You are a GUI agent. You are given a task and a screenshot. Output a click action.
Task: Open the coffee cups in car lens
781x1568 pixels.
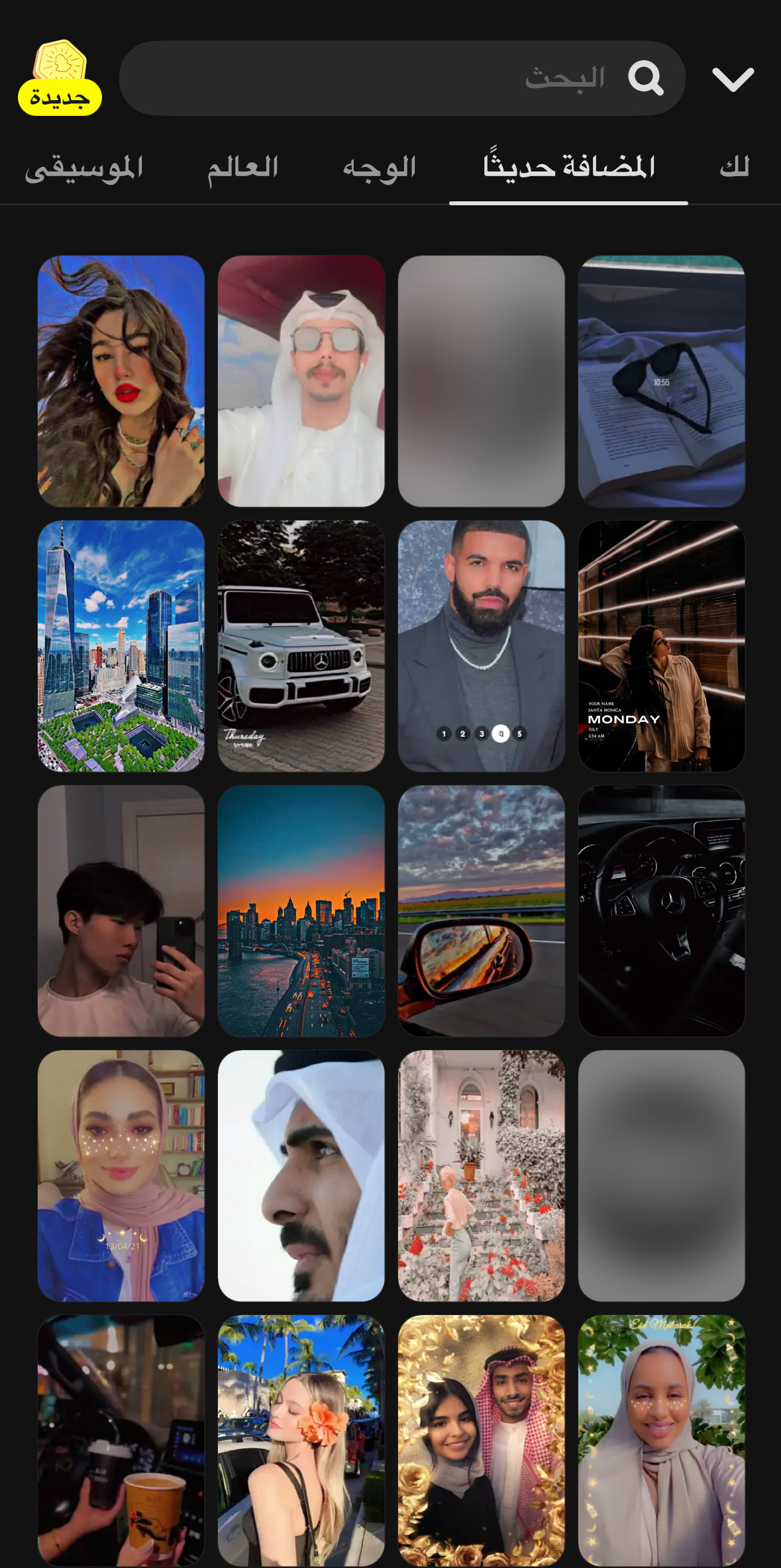coord(121,1440)
